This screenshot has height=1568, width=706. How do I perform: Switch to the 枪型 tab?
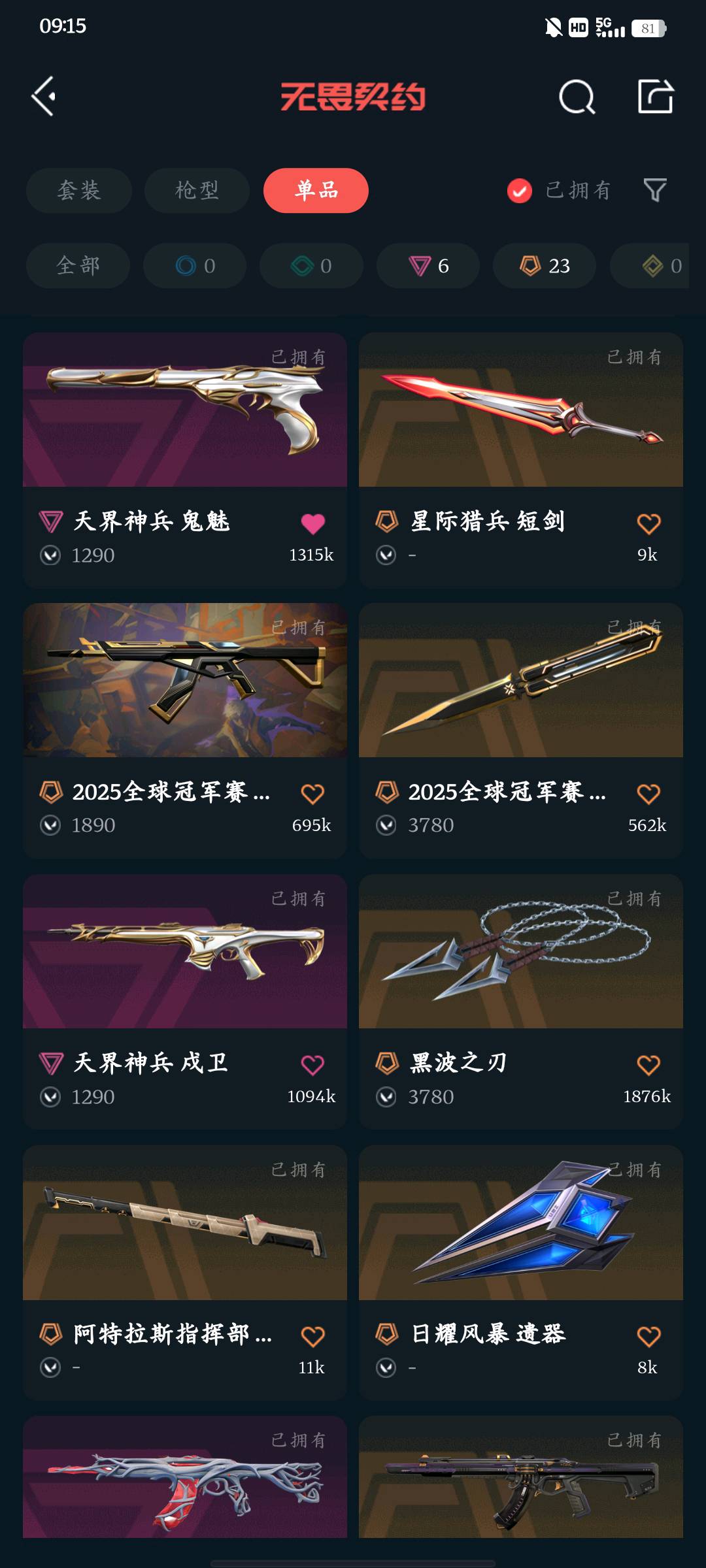pos(197,190)
